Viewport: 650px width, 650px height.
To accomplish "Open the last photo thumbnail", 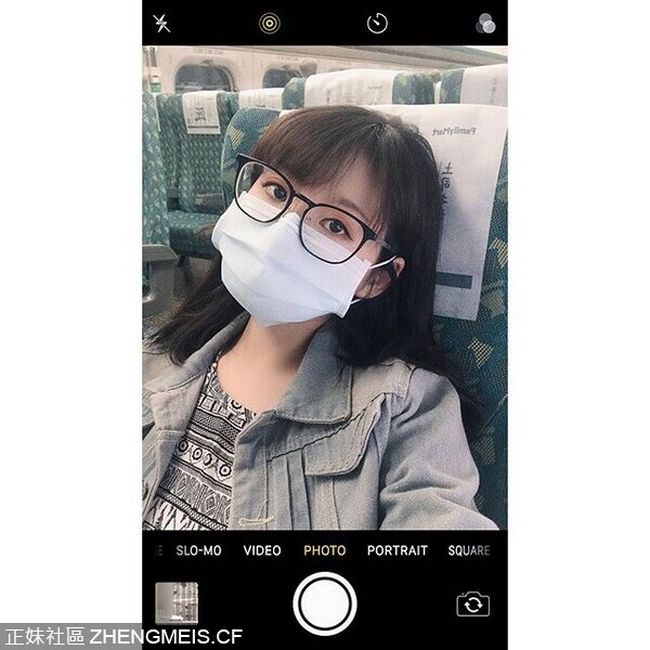I will tap(177, 603).
